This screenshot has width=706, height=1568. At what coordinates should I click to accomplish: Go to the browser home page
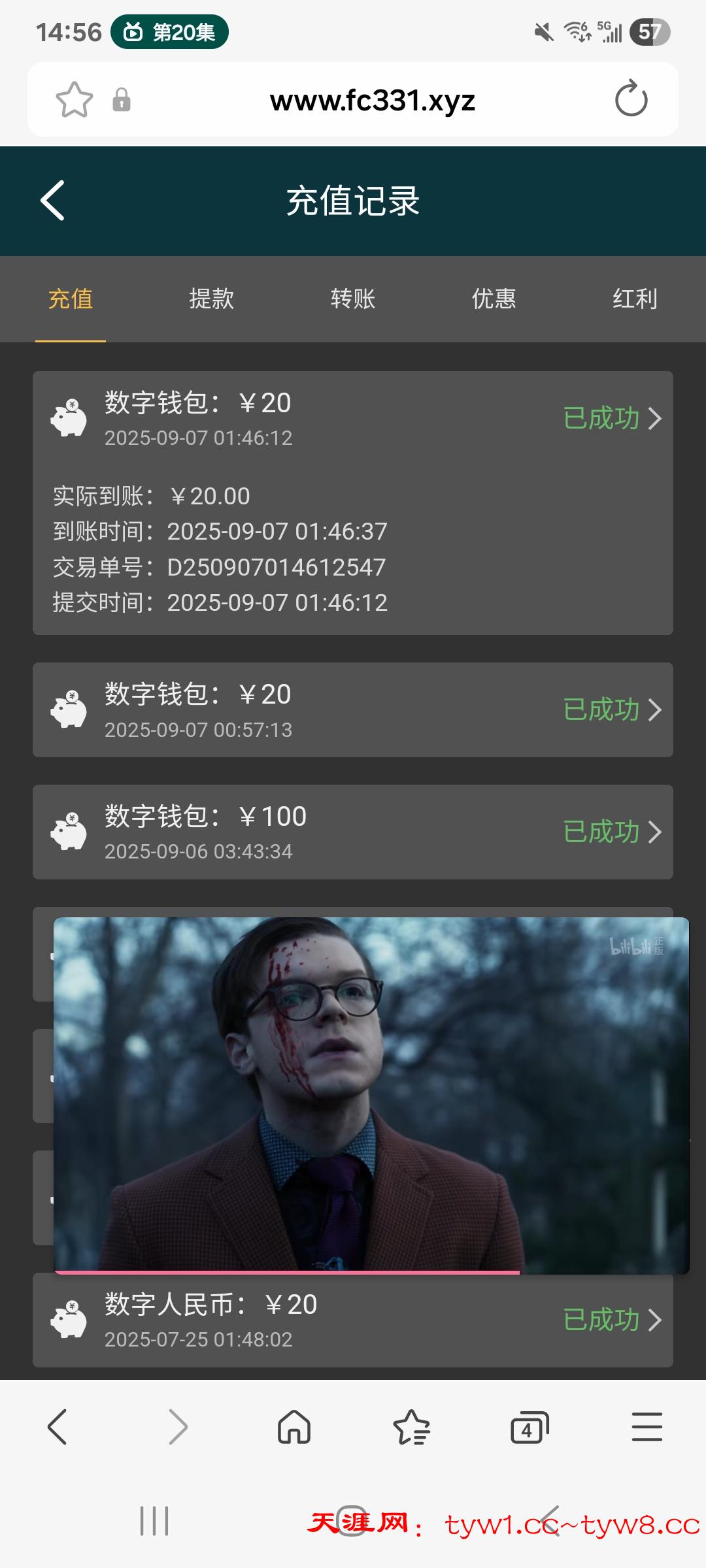(x=294, y=1426)
